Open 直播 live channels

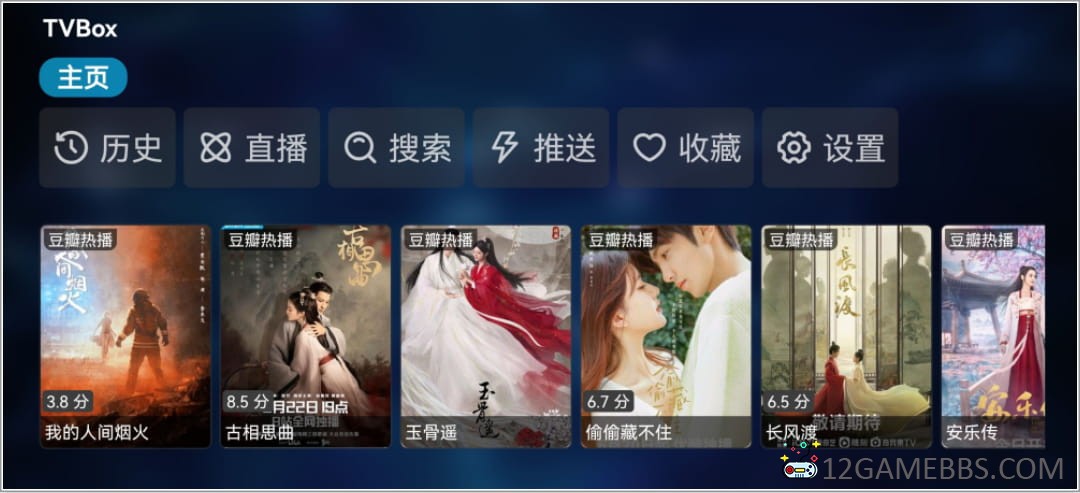[252, 148]
